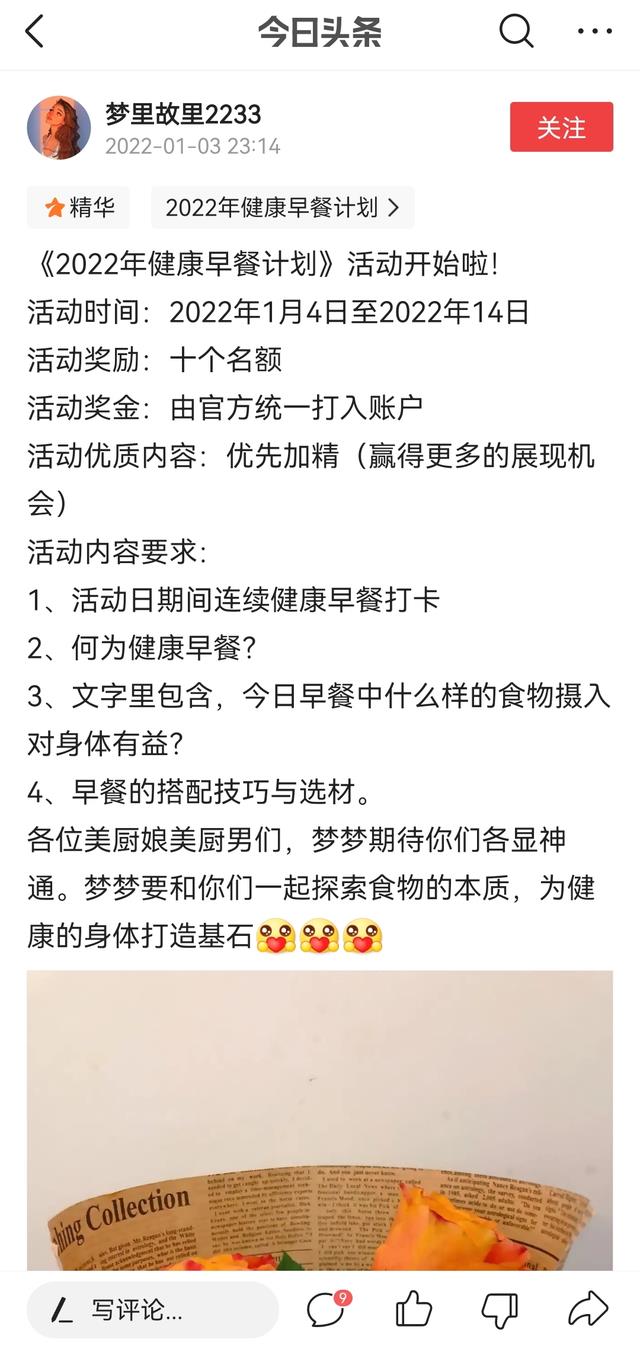Dislike the post with thumbs-down
The height and width of the screenshot is (1349, 640).
[500, 1309]
